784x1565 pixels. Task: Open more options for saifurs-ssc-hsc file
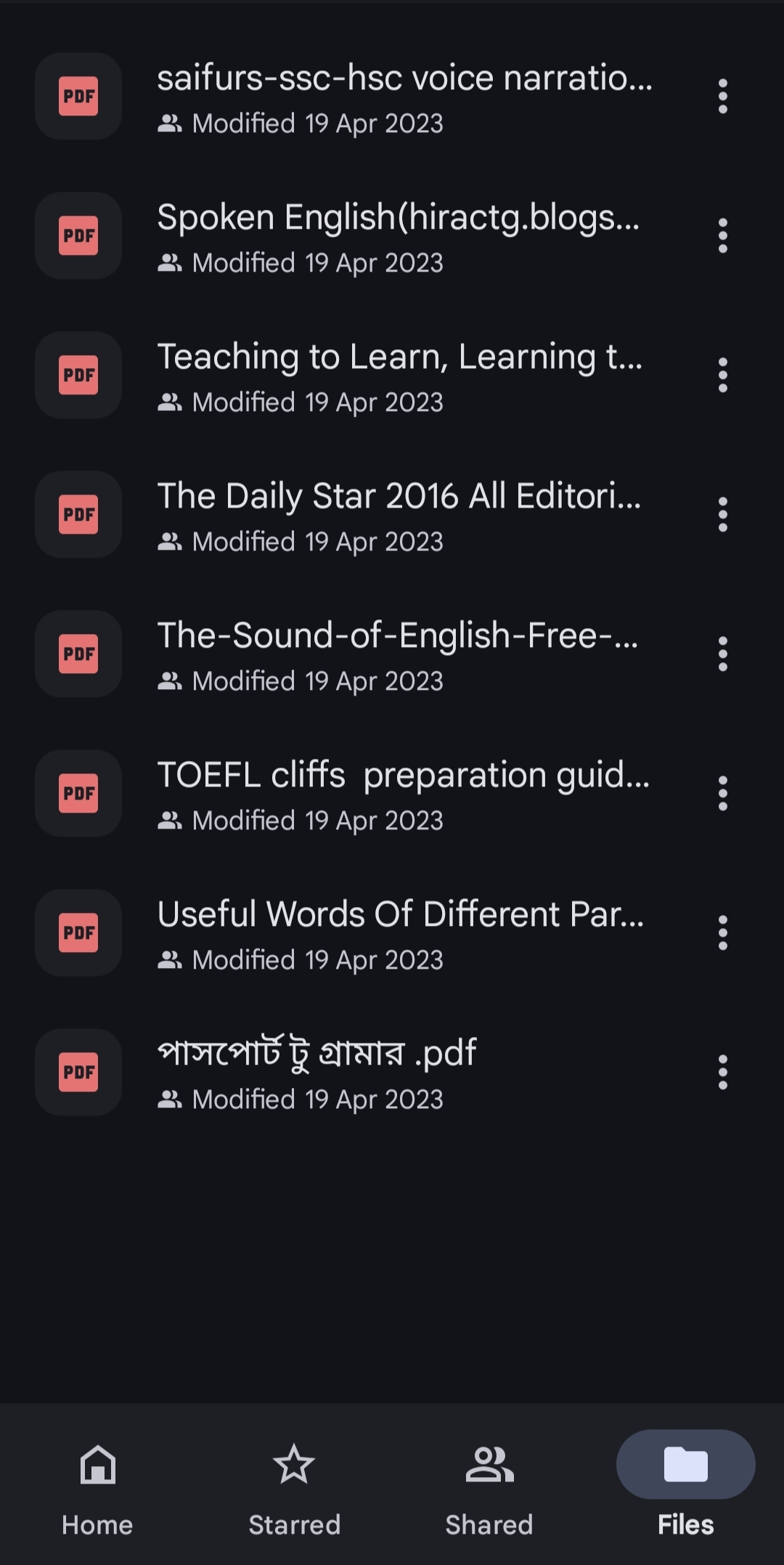pos(722,97)
